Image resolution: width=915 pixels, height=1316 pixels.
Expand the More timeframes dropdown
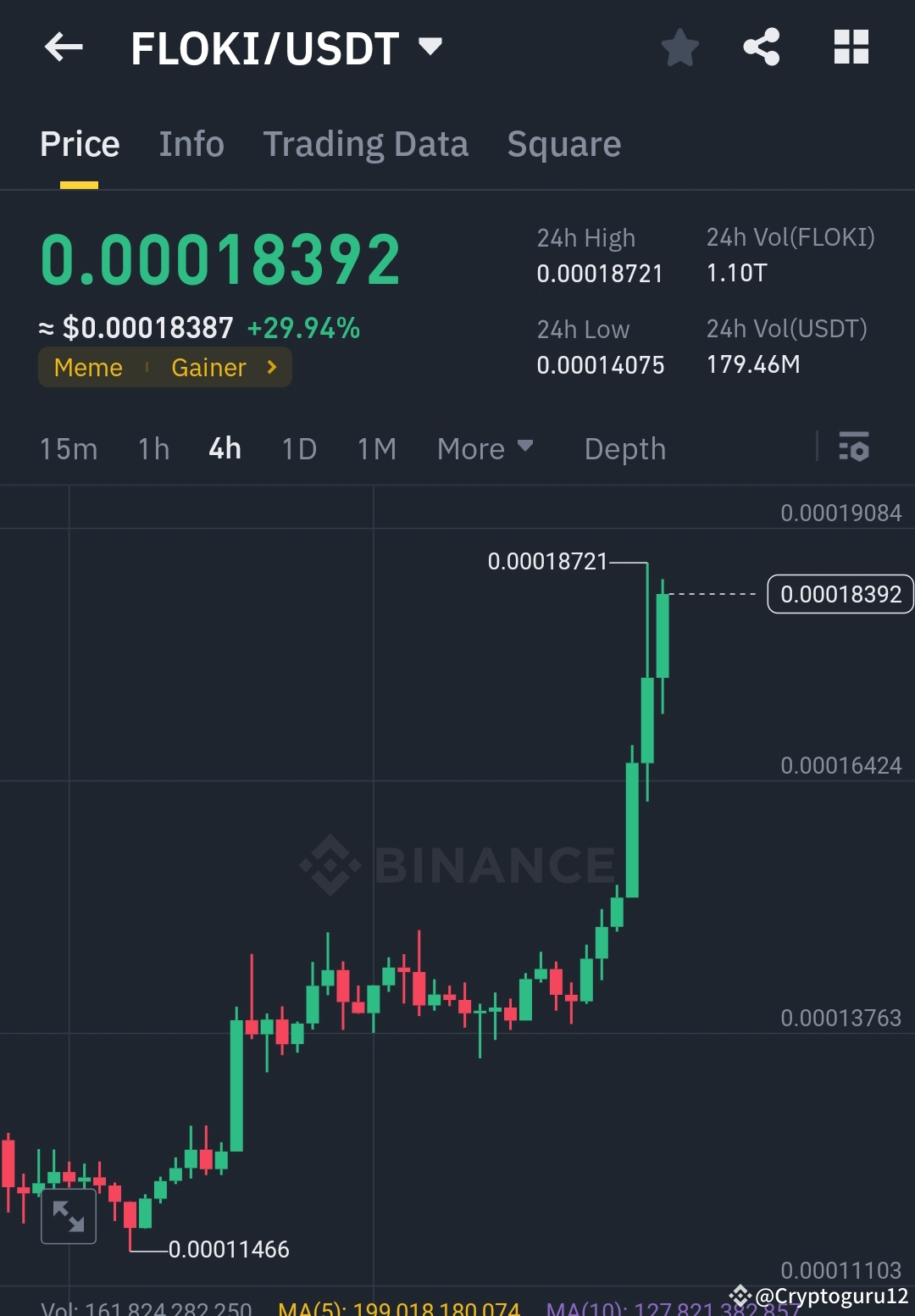pyautogui.click(x=485, y=448)
